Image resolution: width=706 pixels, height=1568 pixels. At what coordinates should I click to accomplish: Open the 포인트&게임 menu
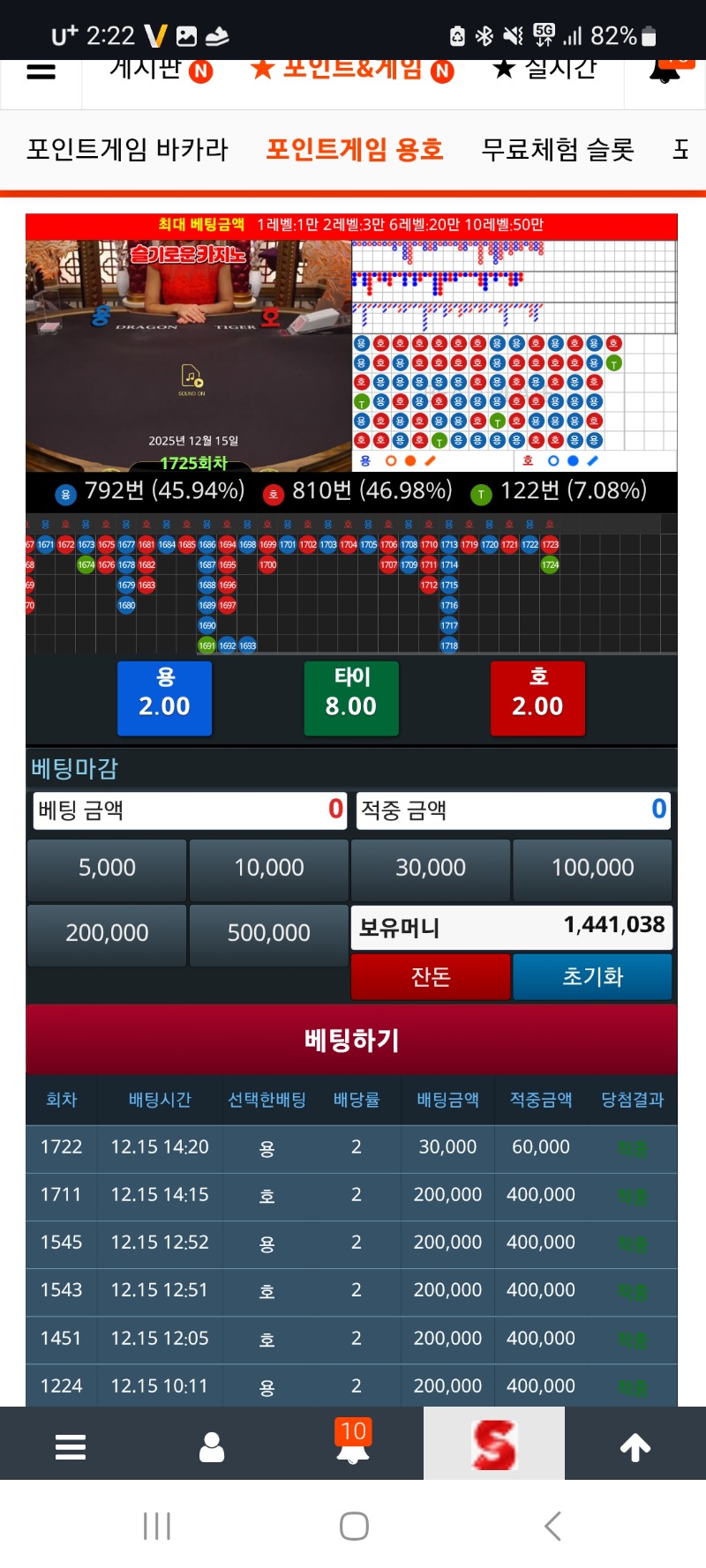point(351,71)
